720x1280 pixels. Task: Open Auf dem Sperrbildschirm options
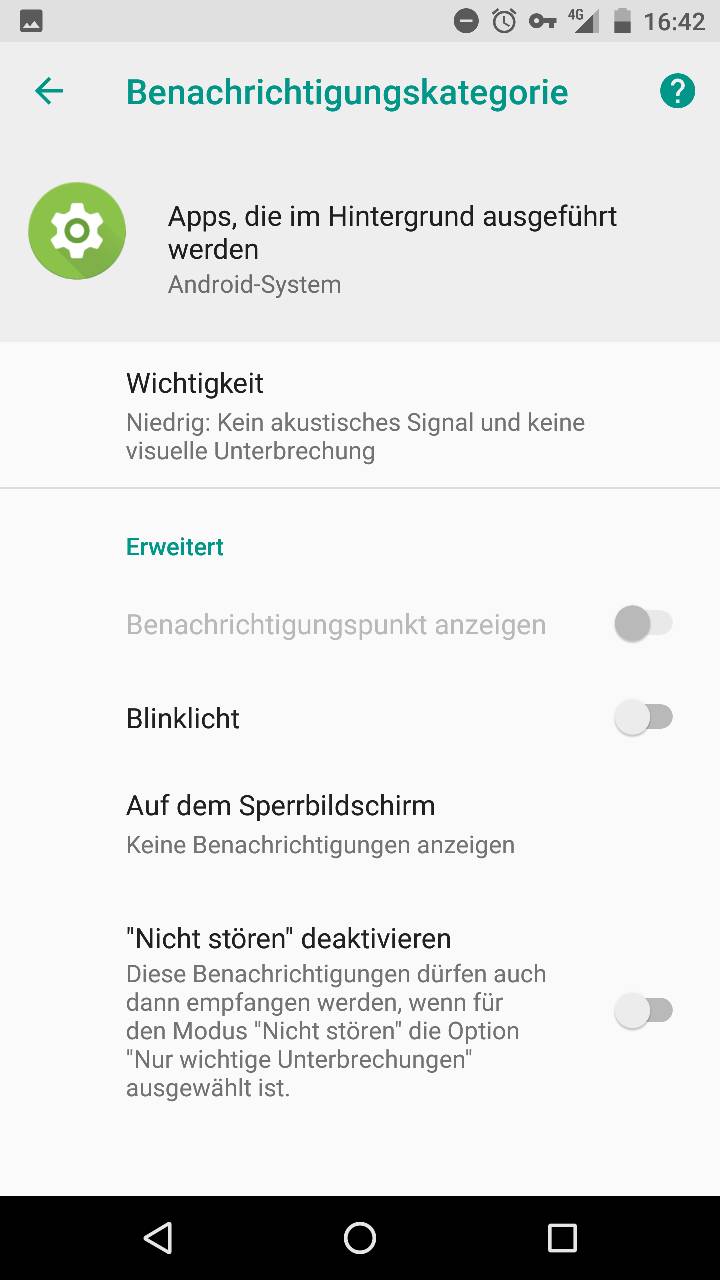point(360,824)
